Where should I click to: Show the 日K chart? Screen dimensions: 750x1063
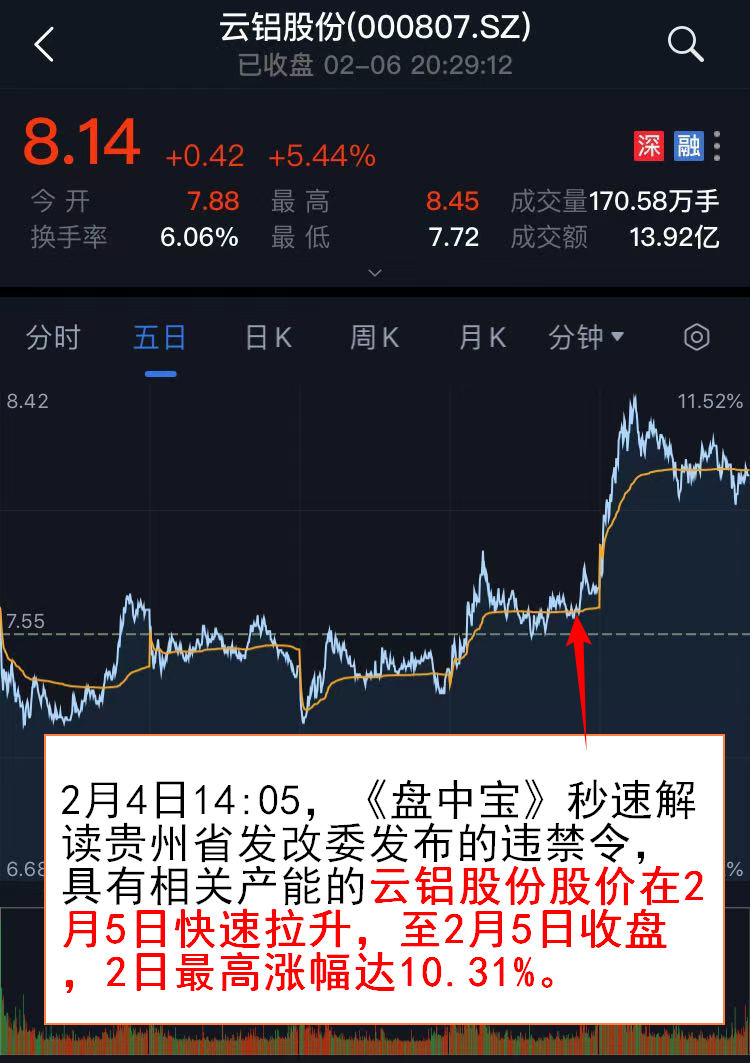pyautogui.click(x=268, y=338)
